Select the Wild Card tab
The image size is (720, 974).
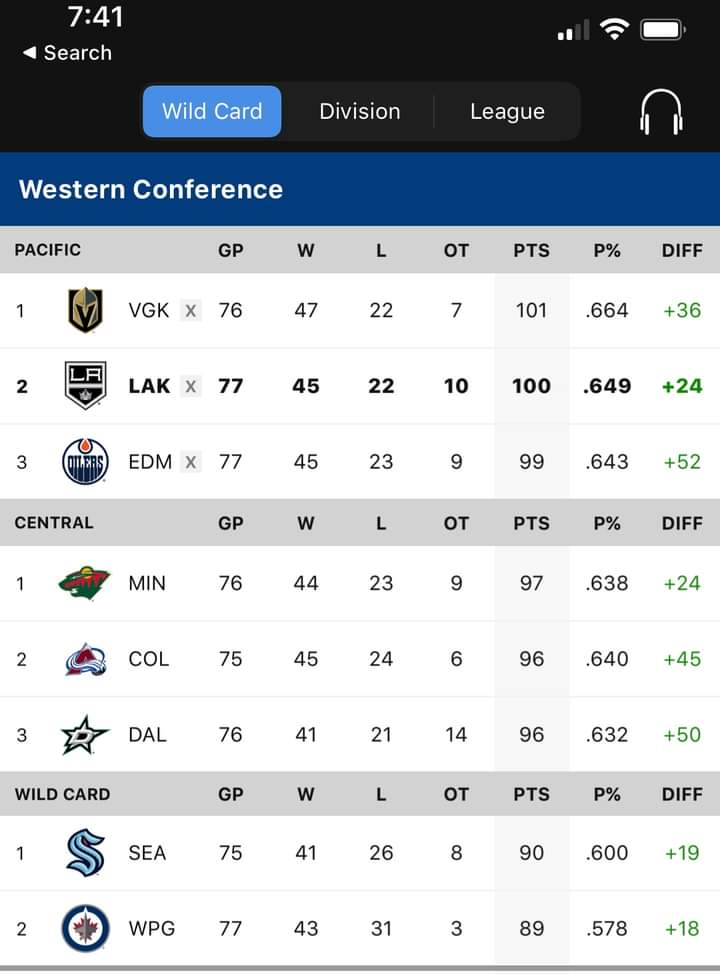coord(212,112)
